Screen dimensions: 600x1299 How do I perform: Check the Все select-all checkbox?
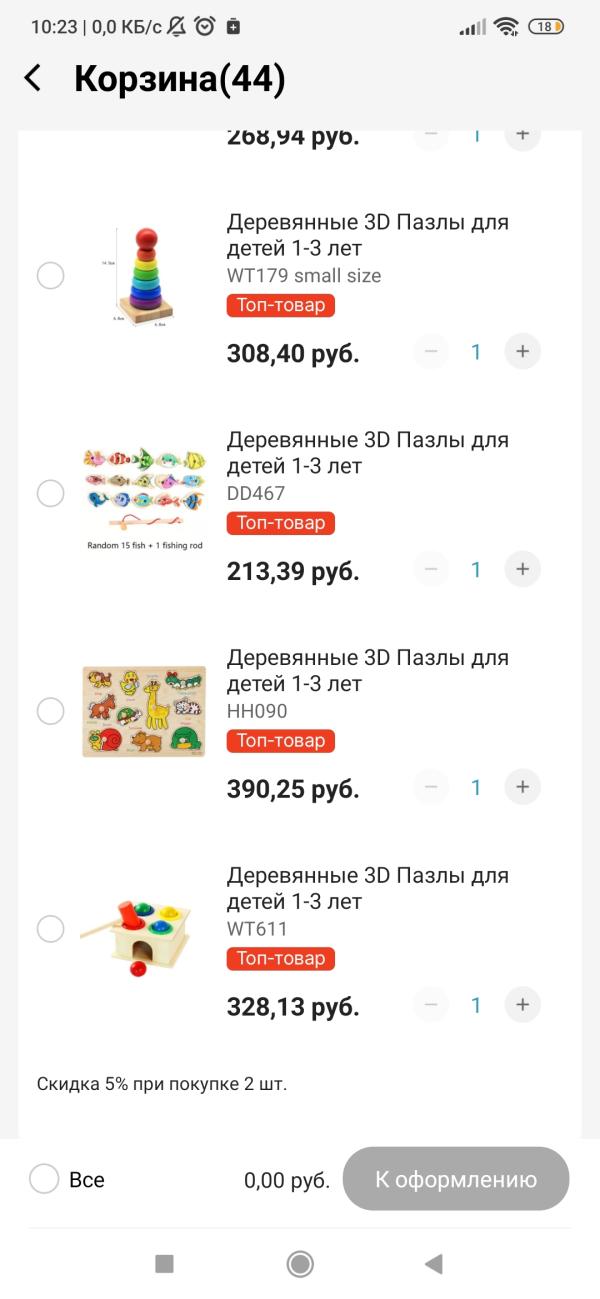(x=44, y=1179)
